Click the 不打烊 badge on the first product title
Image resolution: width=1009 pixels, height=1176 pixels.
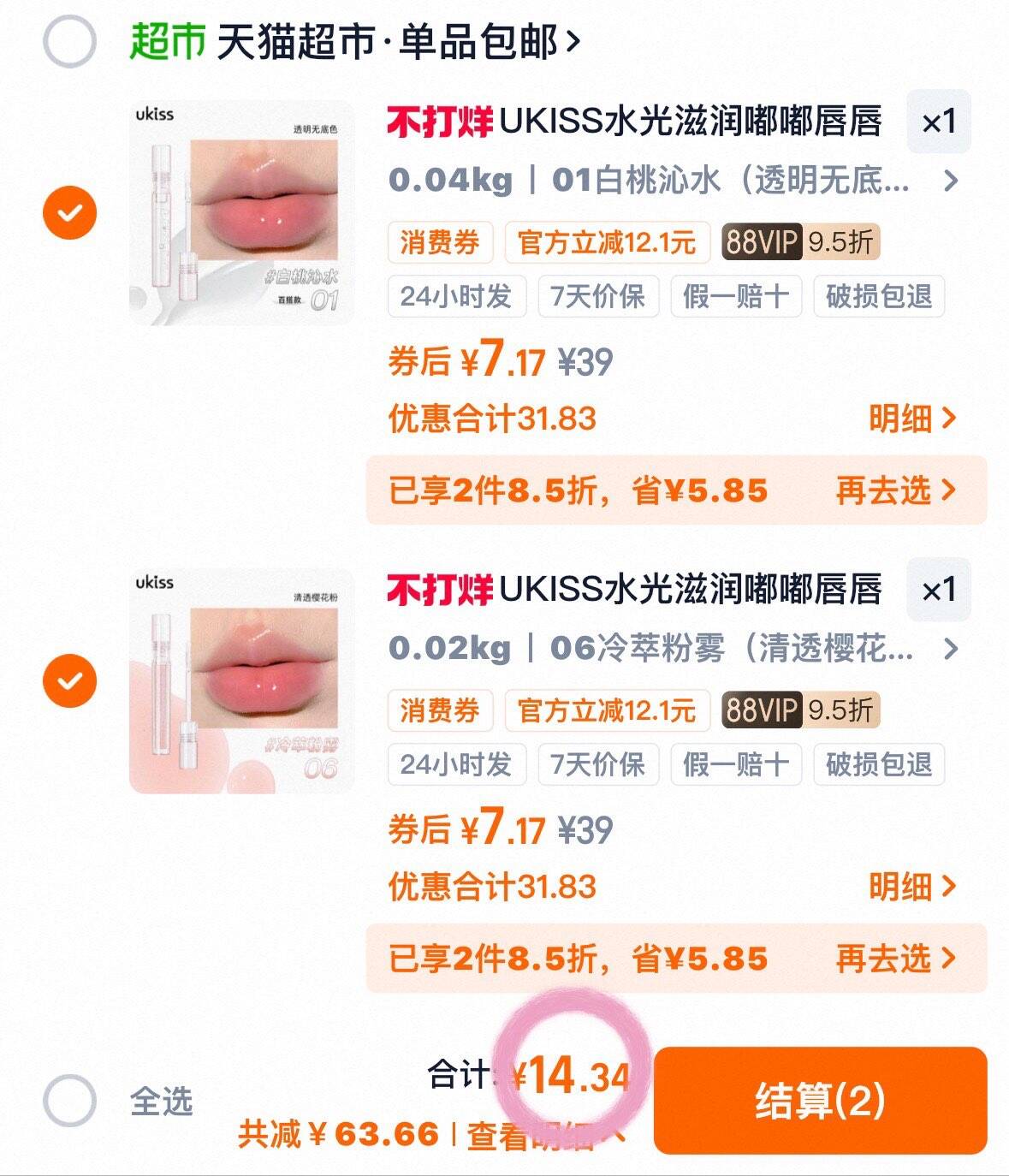click(x=439, y=122)
